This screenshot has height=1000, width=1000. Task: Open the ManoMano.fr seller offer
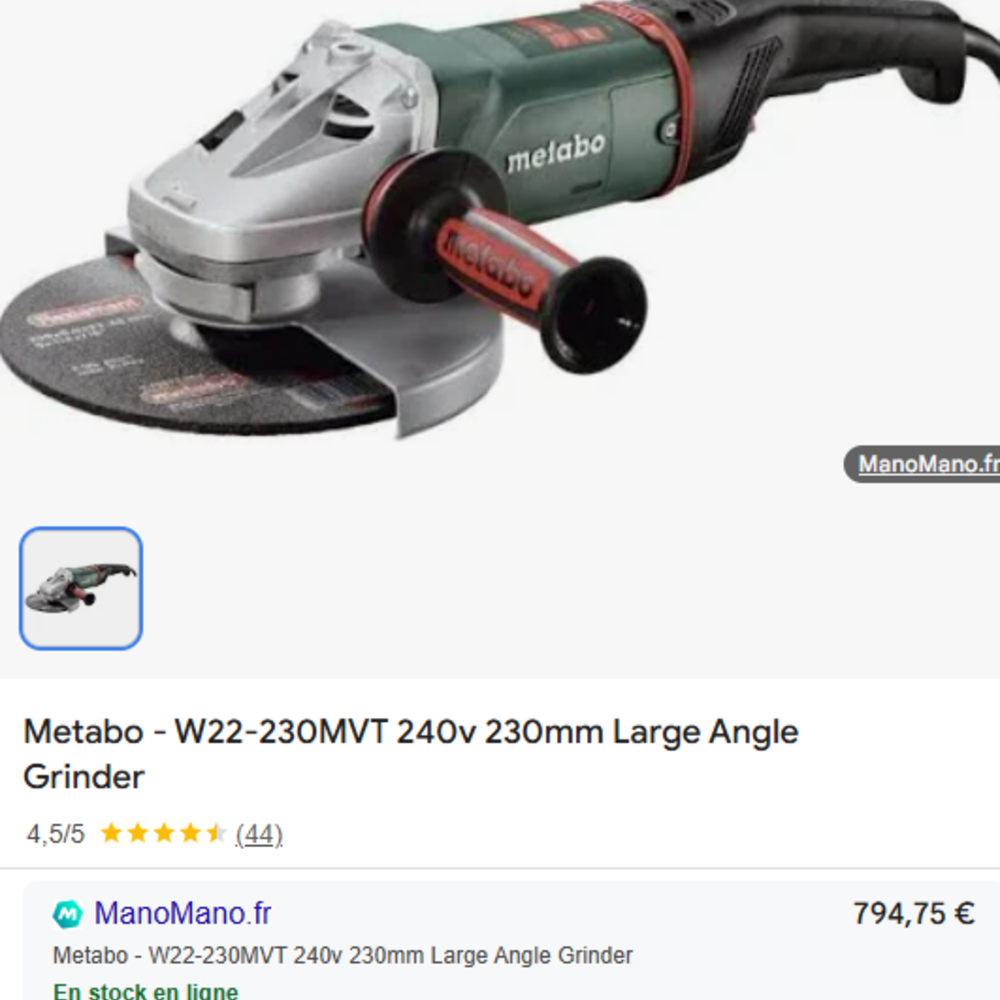(x=182, y=913)
